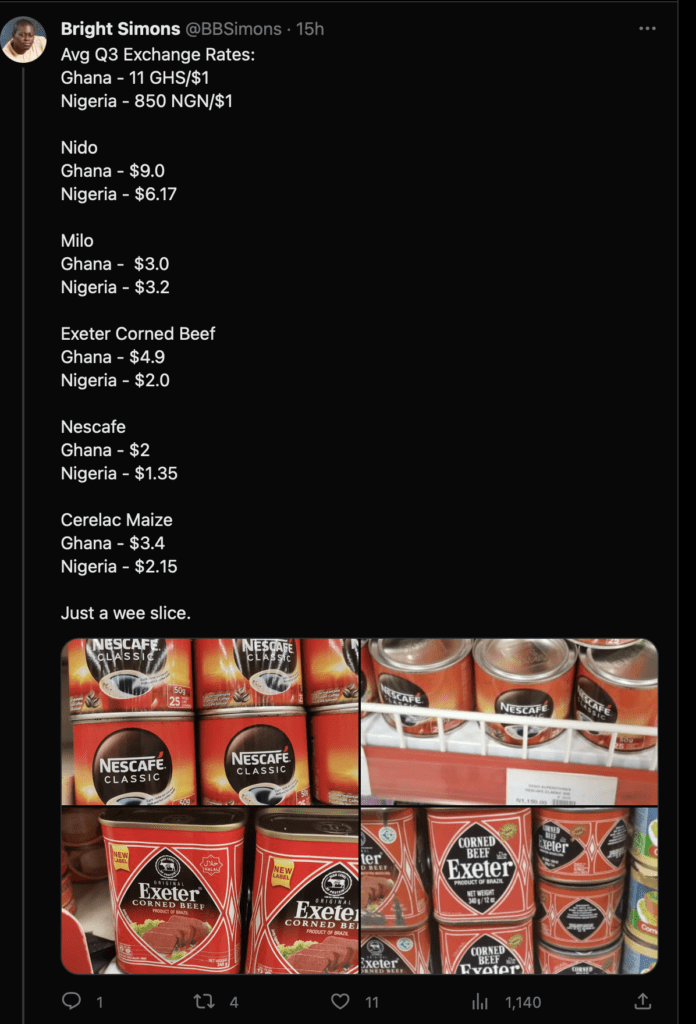Open the two Exeter corned beef cans photo
The image size is (696, 1024).
[210, 891]
